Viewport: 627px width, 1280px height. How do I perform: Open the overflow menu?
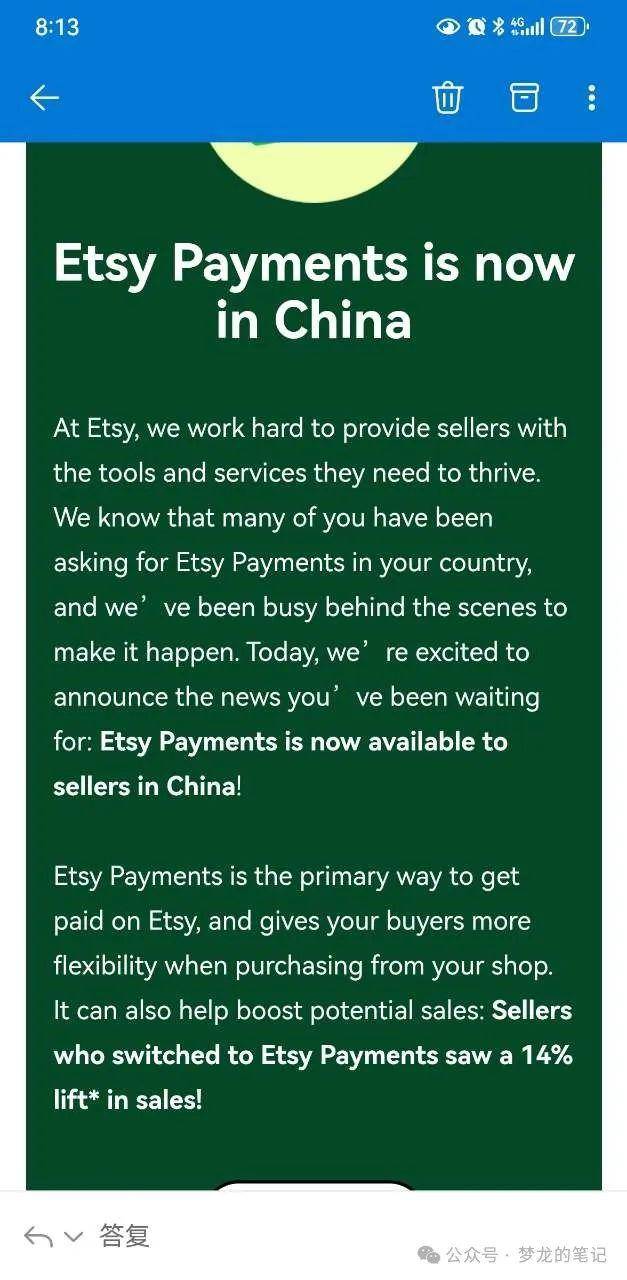591,97
